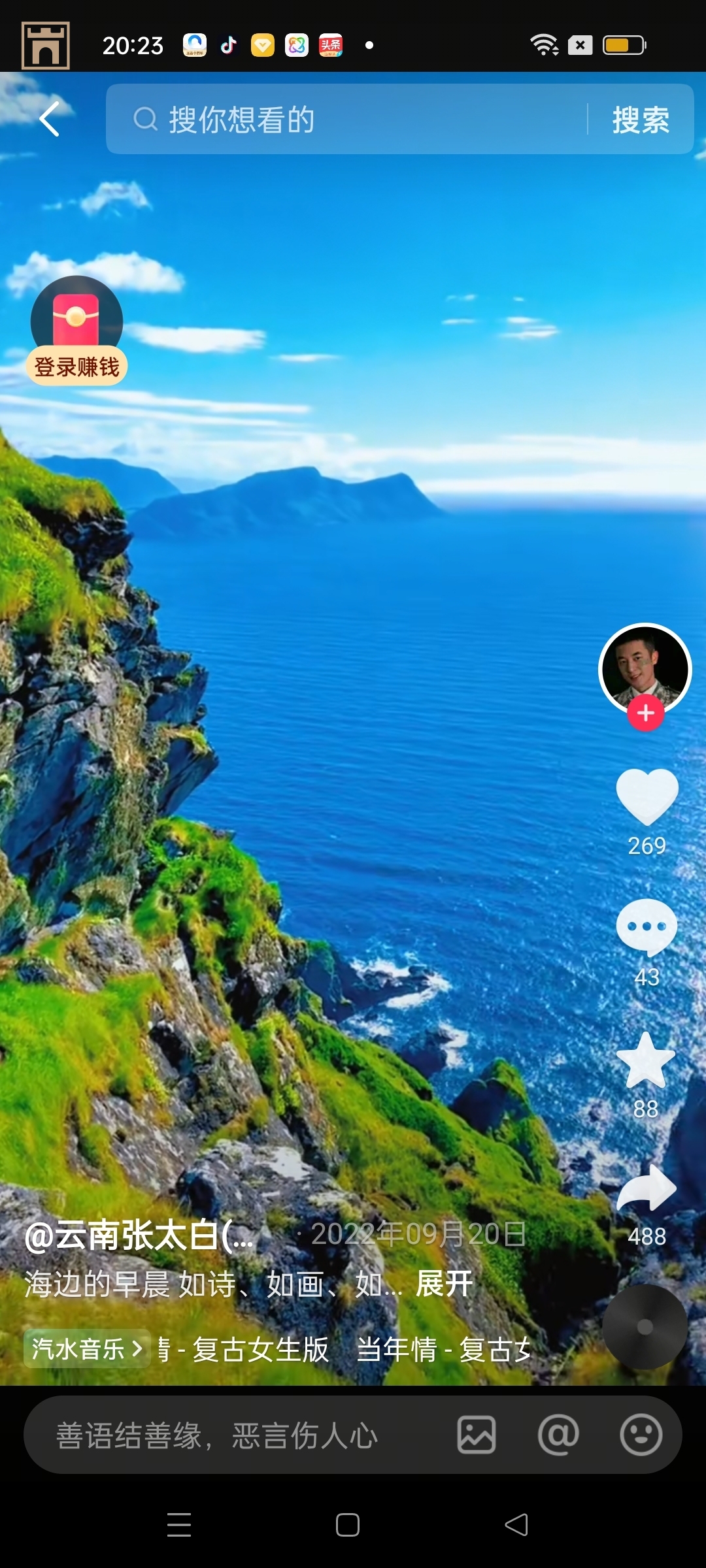Attach an image to the comment
706x1568 pixels.
click(x=477, y=1435)
